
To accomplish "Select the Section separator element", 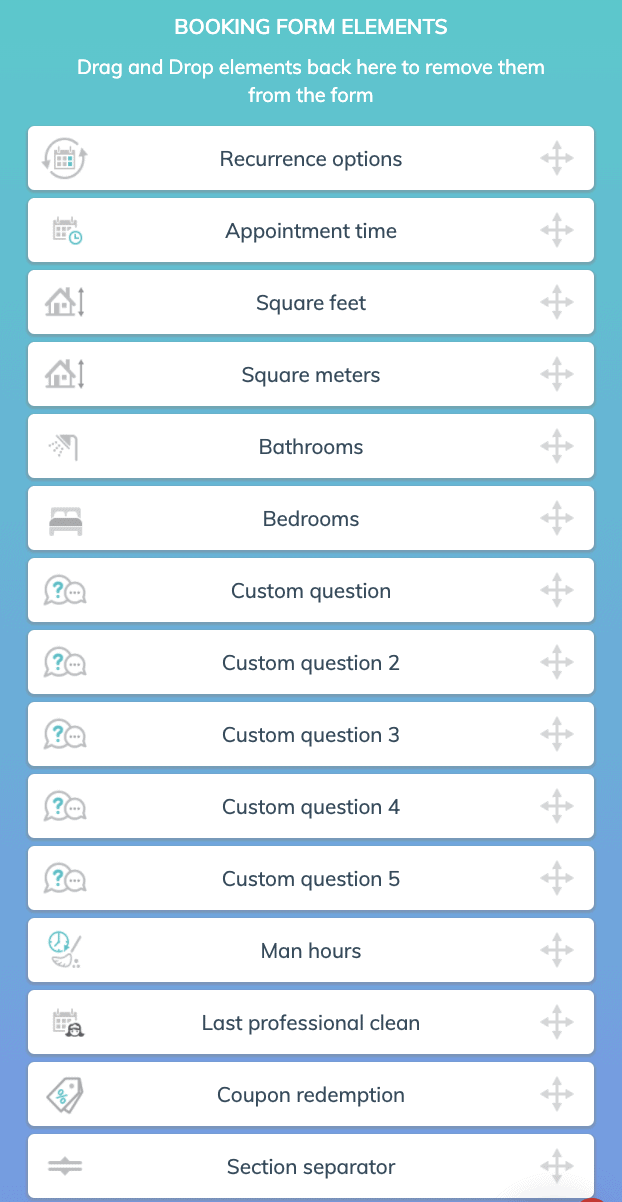I will click(311, 1166).
